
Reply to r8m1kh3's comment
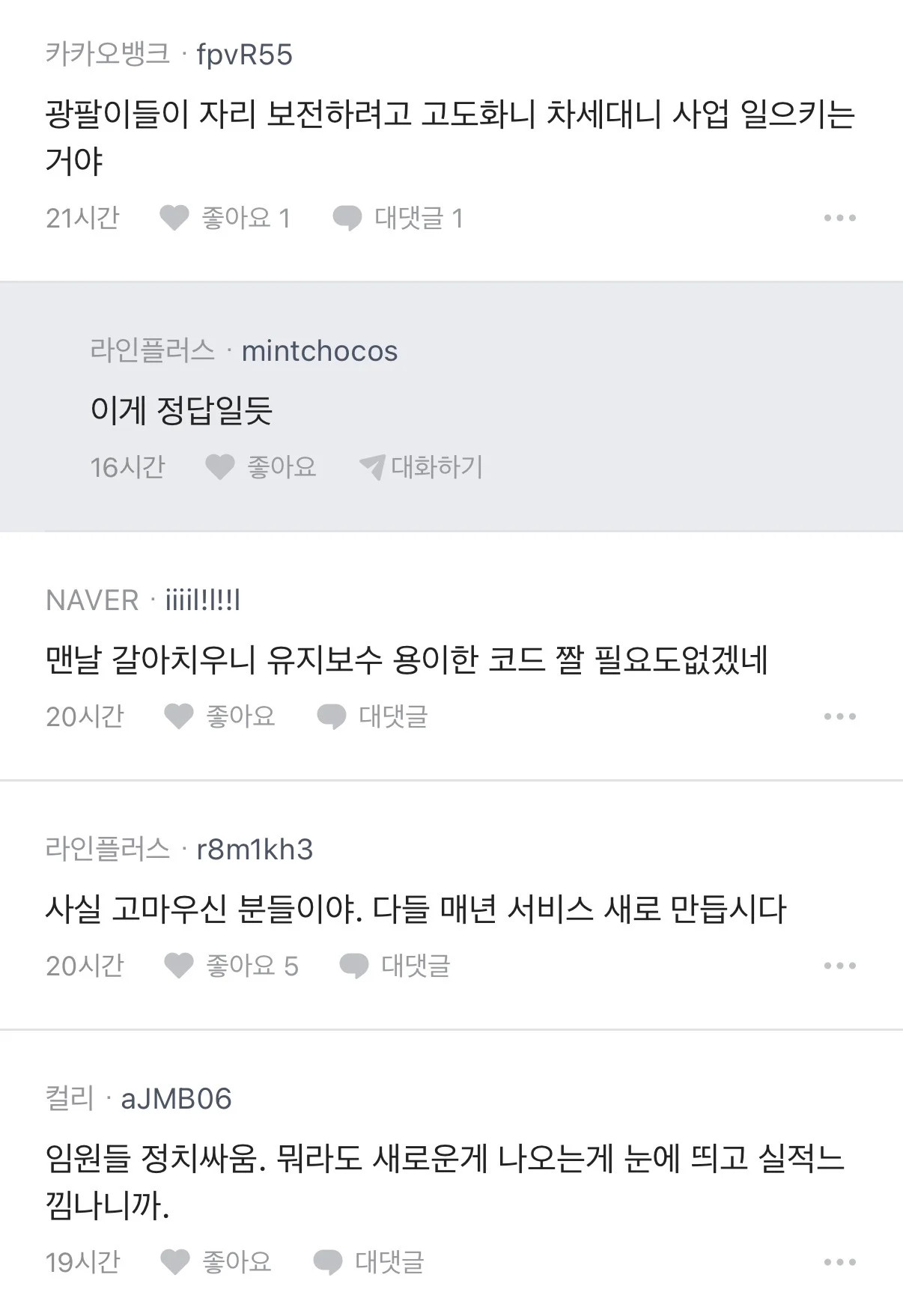395,966
